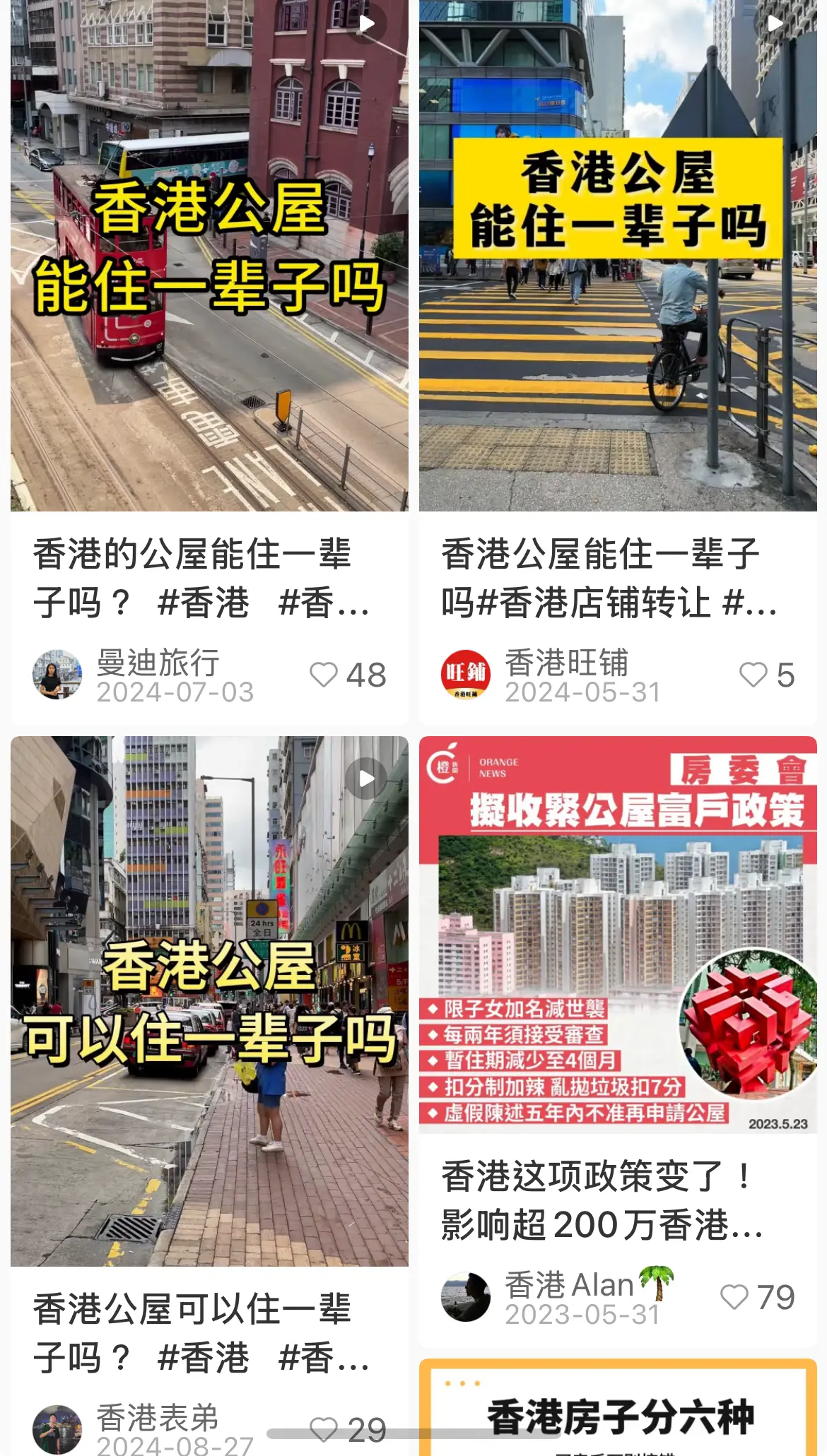Open the post titled 香港这项政策变了
Screen dimensions: 827x1456
click(x=602, y=1200)
